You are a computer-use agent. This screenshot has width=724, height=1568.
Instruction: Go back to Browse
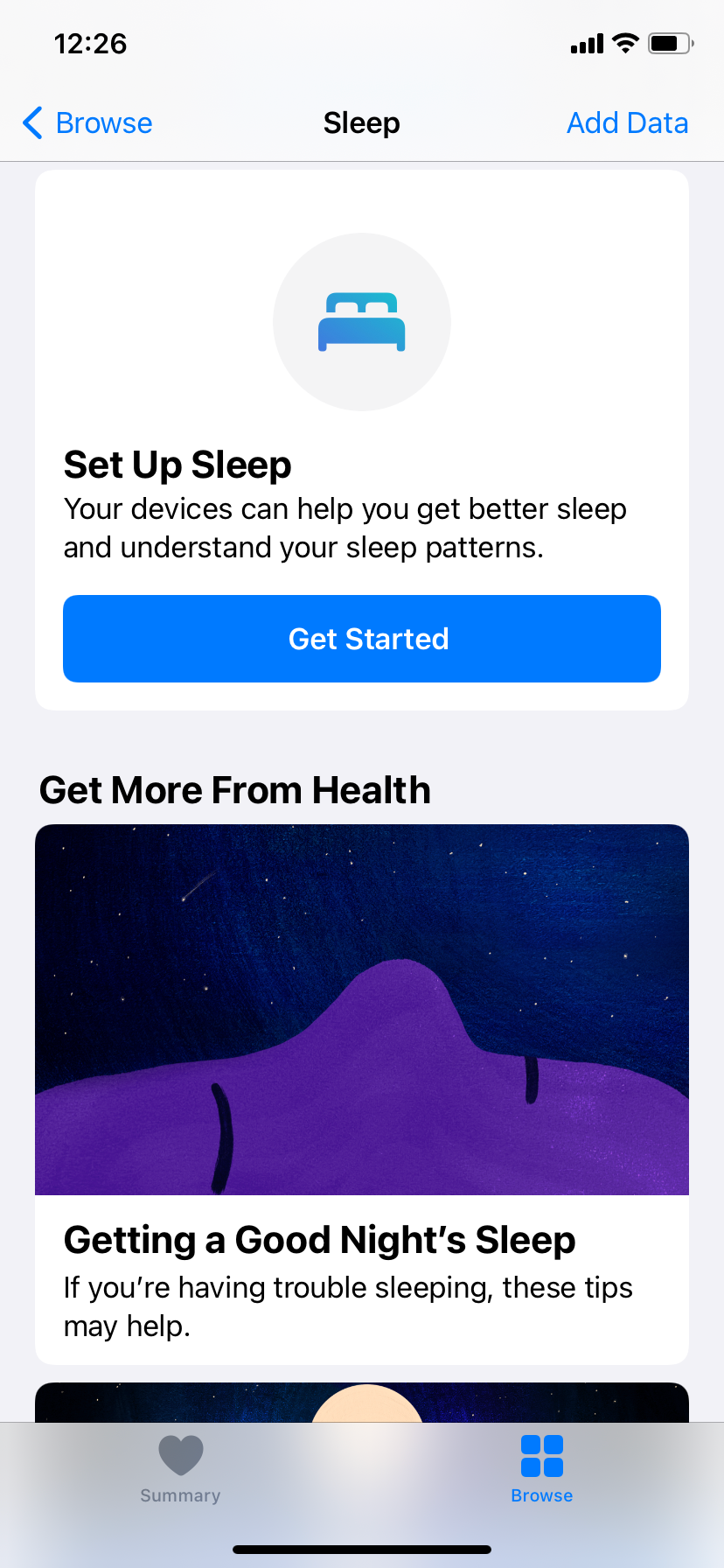[x=87, y=123]
